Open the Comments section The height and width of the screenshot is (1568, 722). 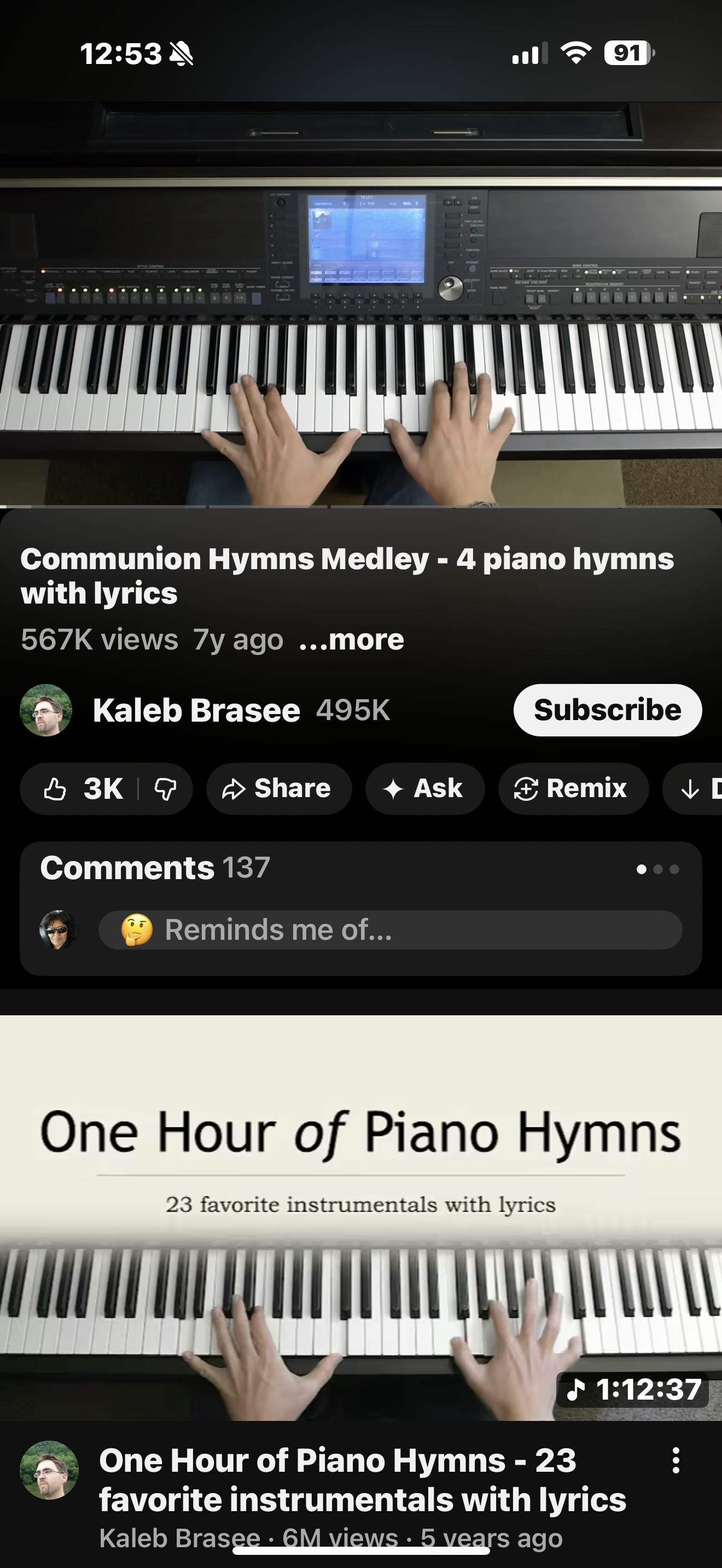tap(155, 868)
